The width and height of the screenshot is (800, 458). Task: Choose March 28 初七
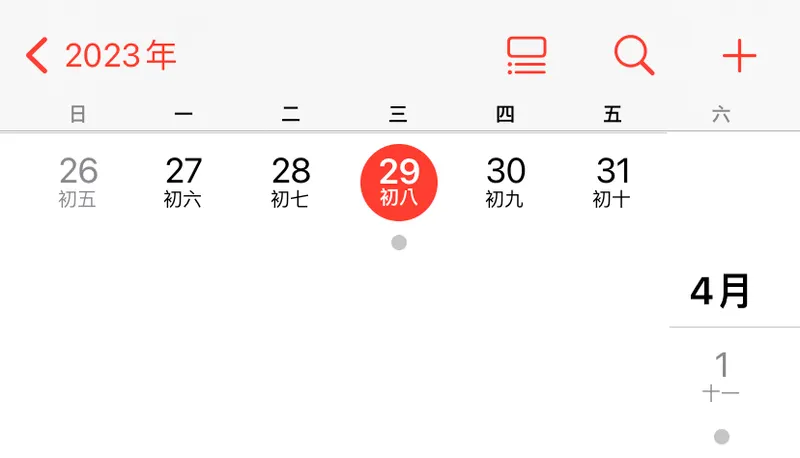(291, 182)
